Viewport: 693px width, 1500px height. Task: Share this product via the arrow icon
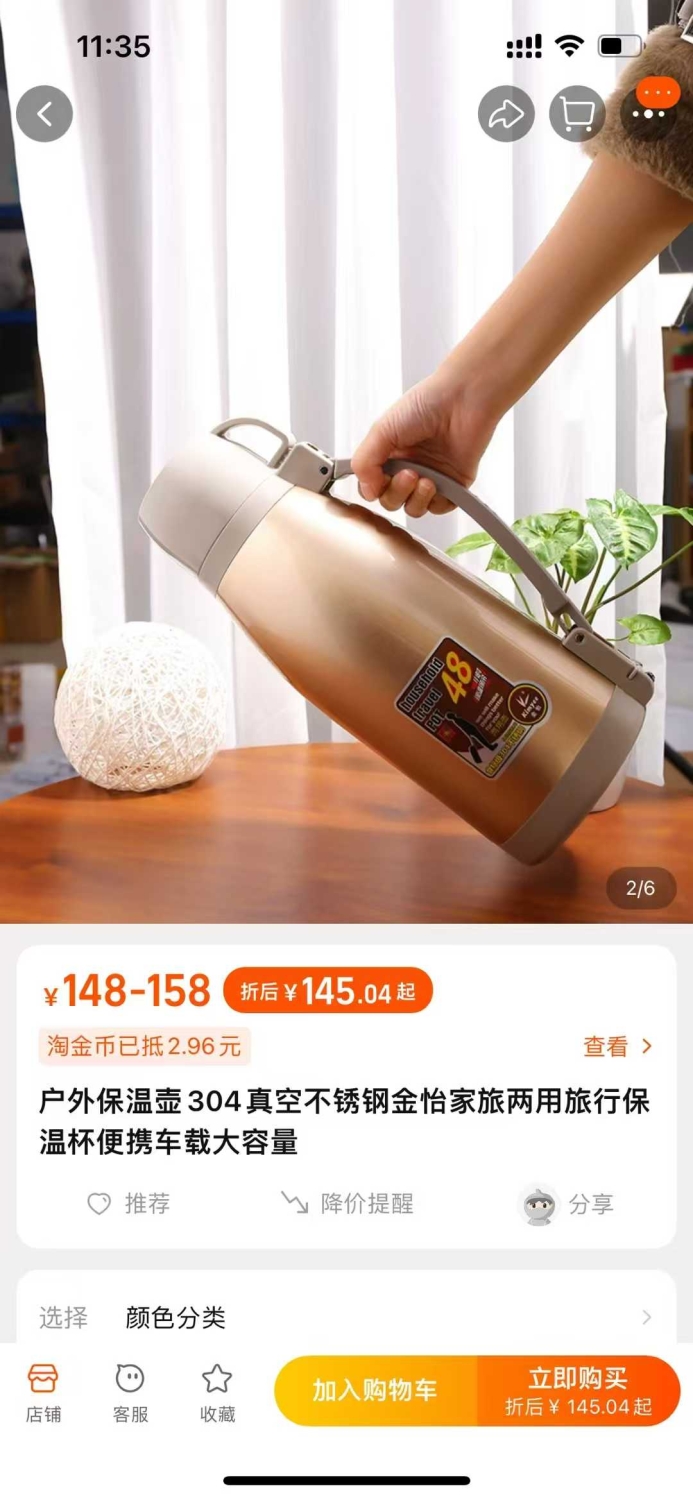click(506, 114)
